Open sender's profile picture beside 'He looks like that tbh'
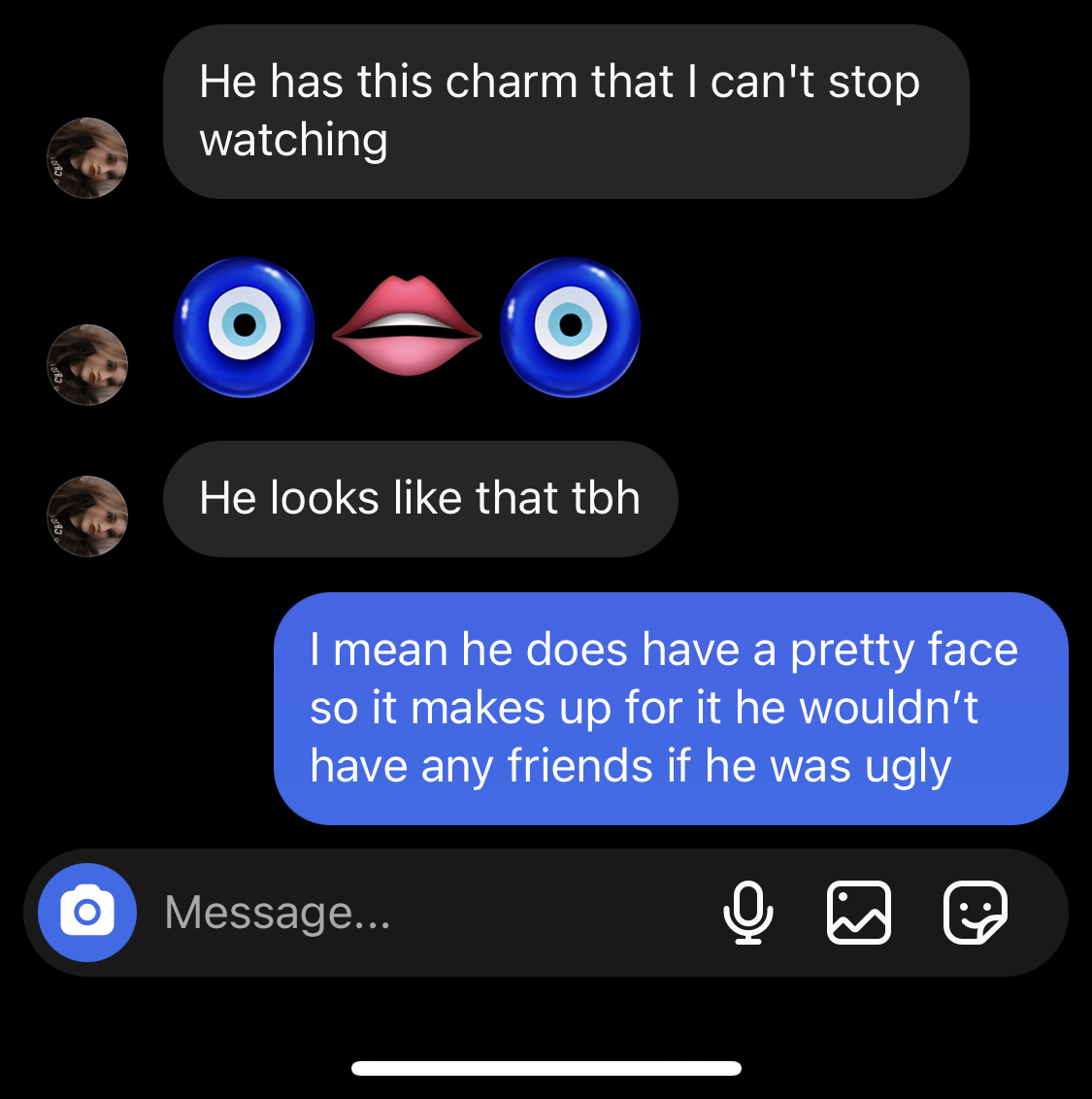Image resolution: width=1092 pixels, height=1099 pixels. coord(87,516)
